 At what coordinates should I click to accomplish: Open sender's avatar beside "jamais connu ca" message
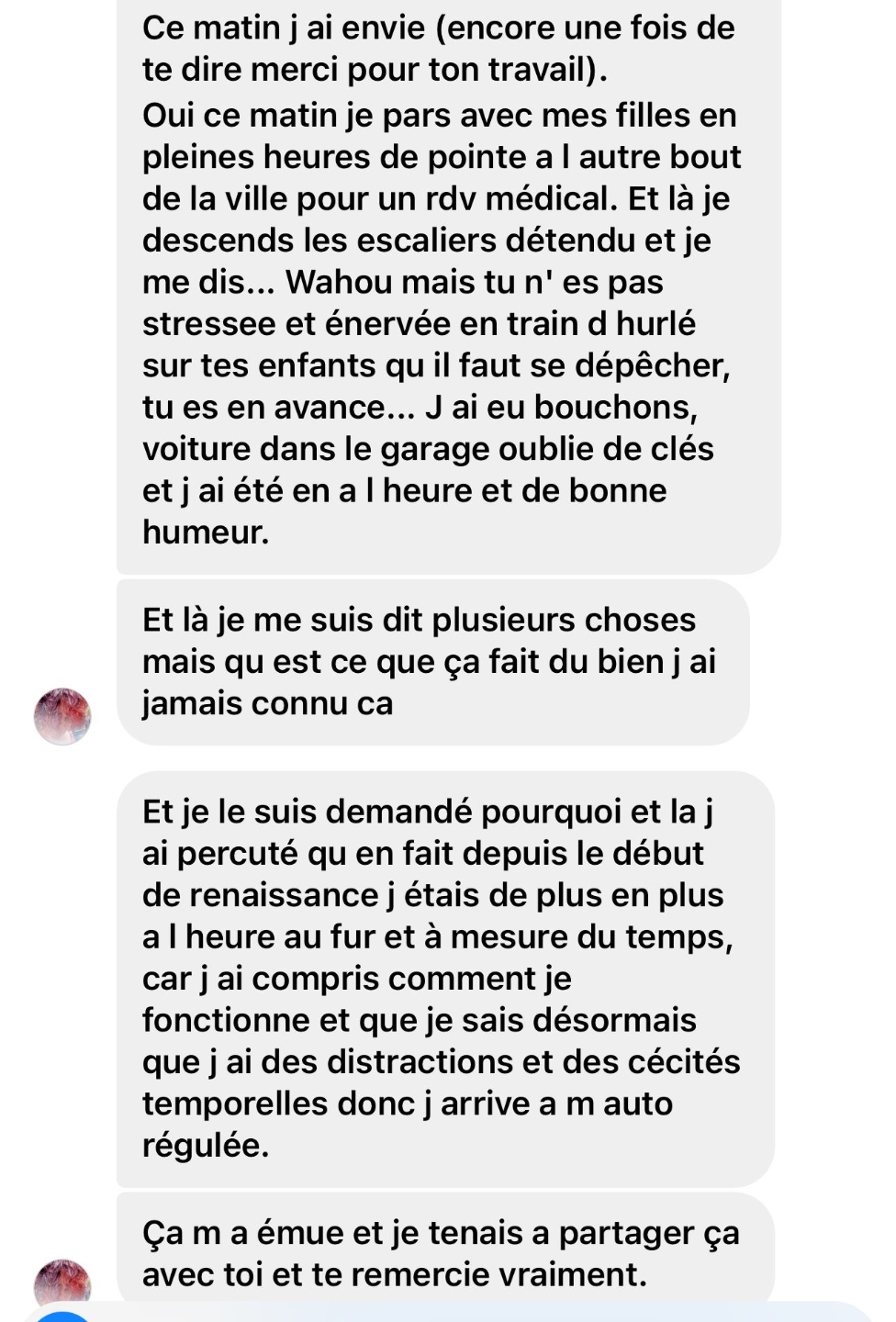pos(62,716)
